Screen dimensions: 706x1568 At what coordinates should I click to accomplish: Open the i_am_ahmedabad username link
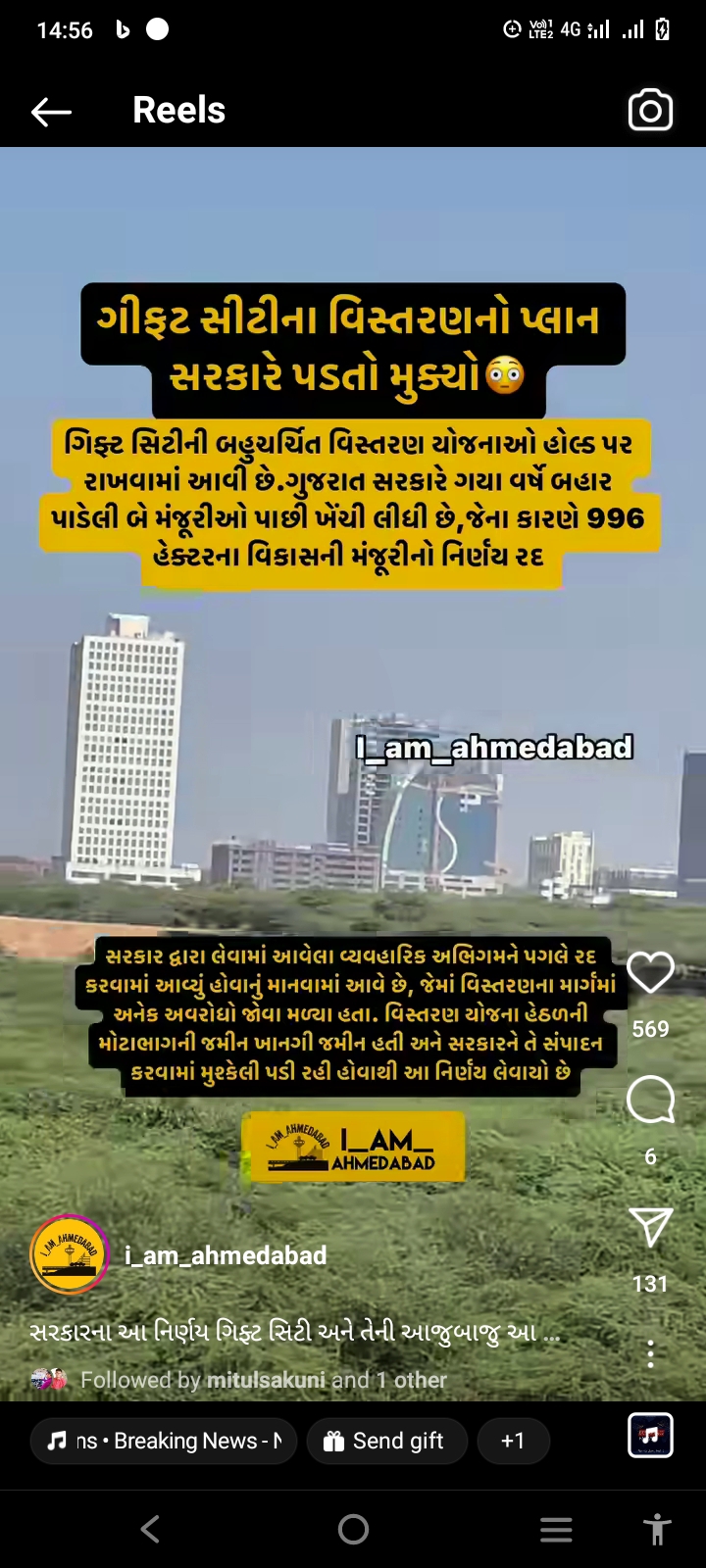[x=226, y=1255]
